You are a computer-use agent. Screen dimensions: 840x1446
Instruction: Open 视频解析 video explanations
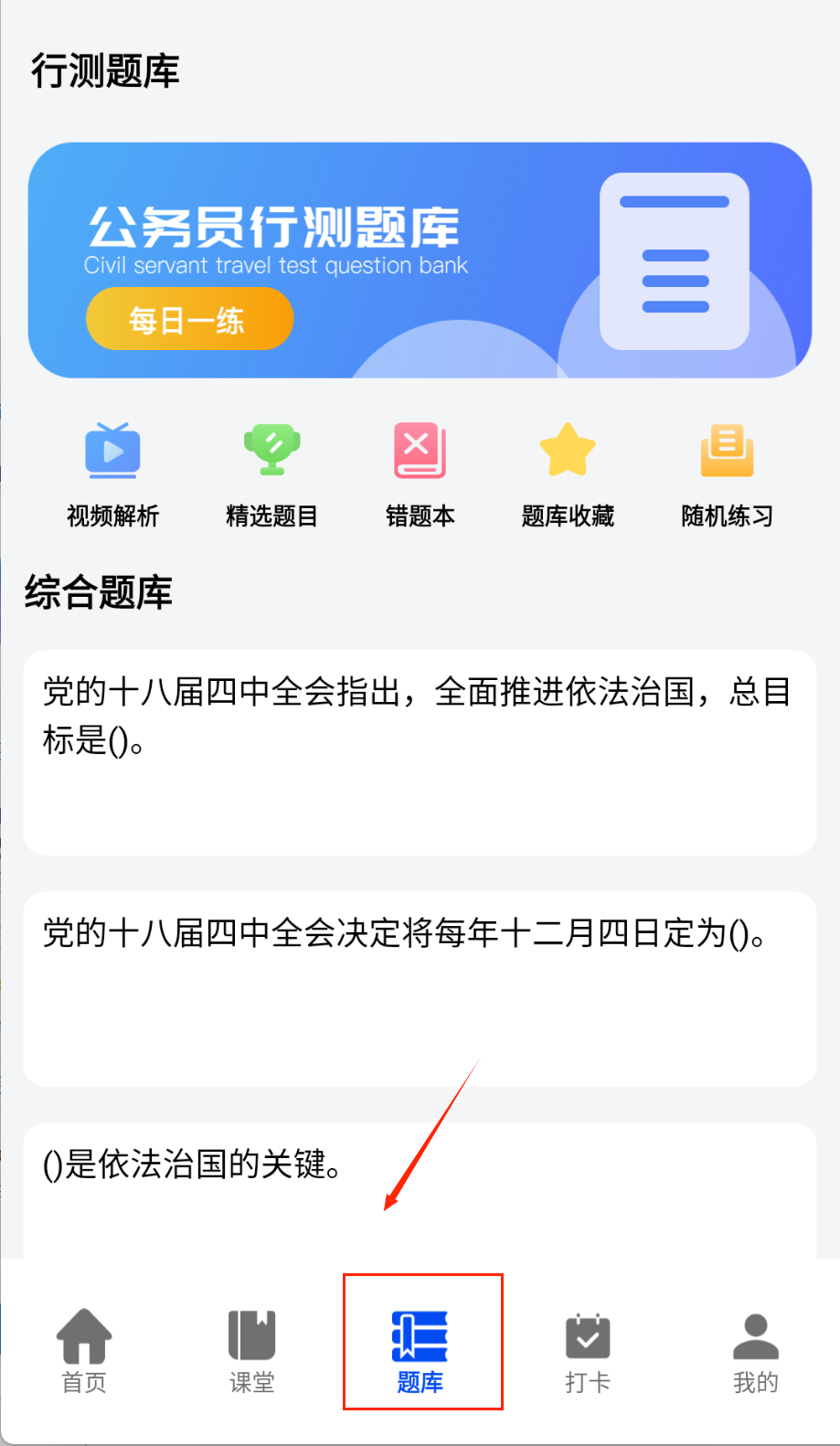[x=112, y=473]
